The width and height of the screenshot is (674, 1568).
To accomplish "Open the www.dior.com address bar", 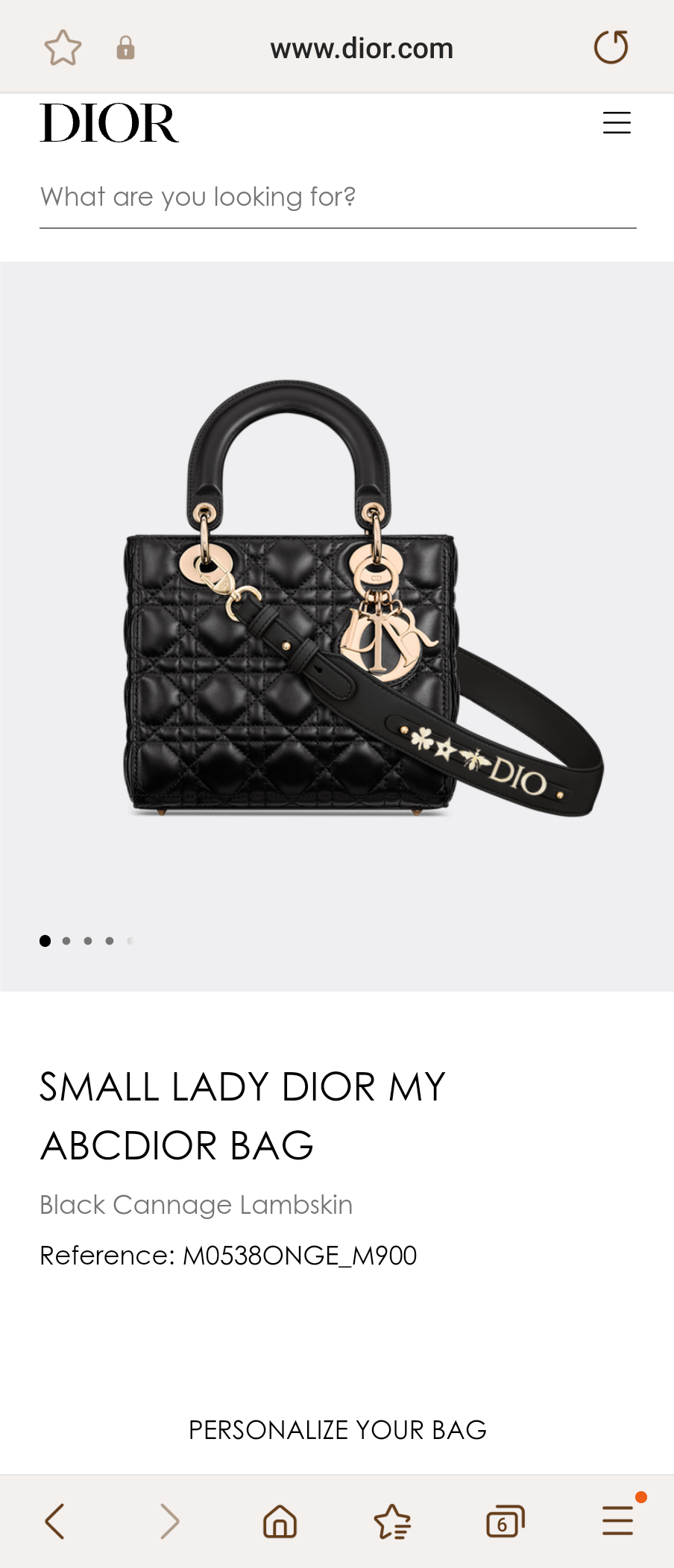I will pyautogui.click(x=362, y=48).
